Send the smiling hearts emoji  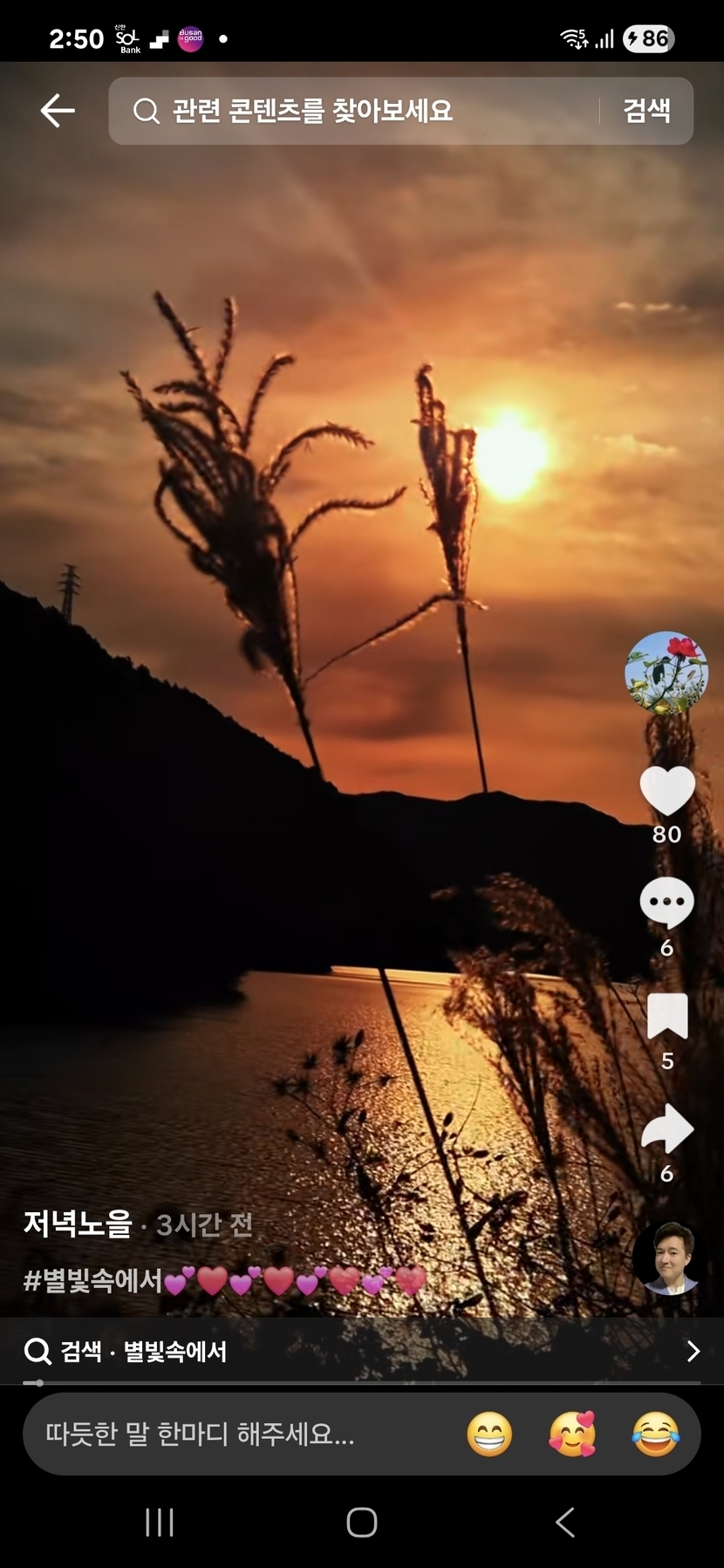[572, 1434]
